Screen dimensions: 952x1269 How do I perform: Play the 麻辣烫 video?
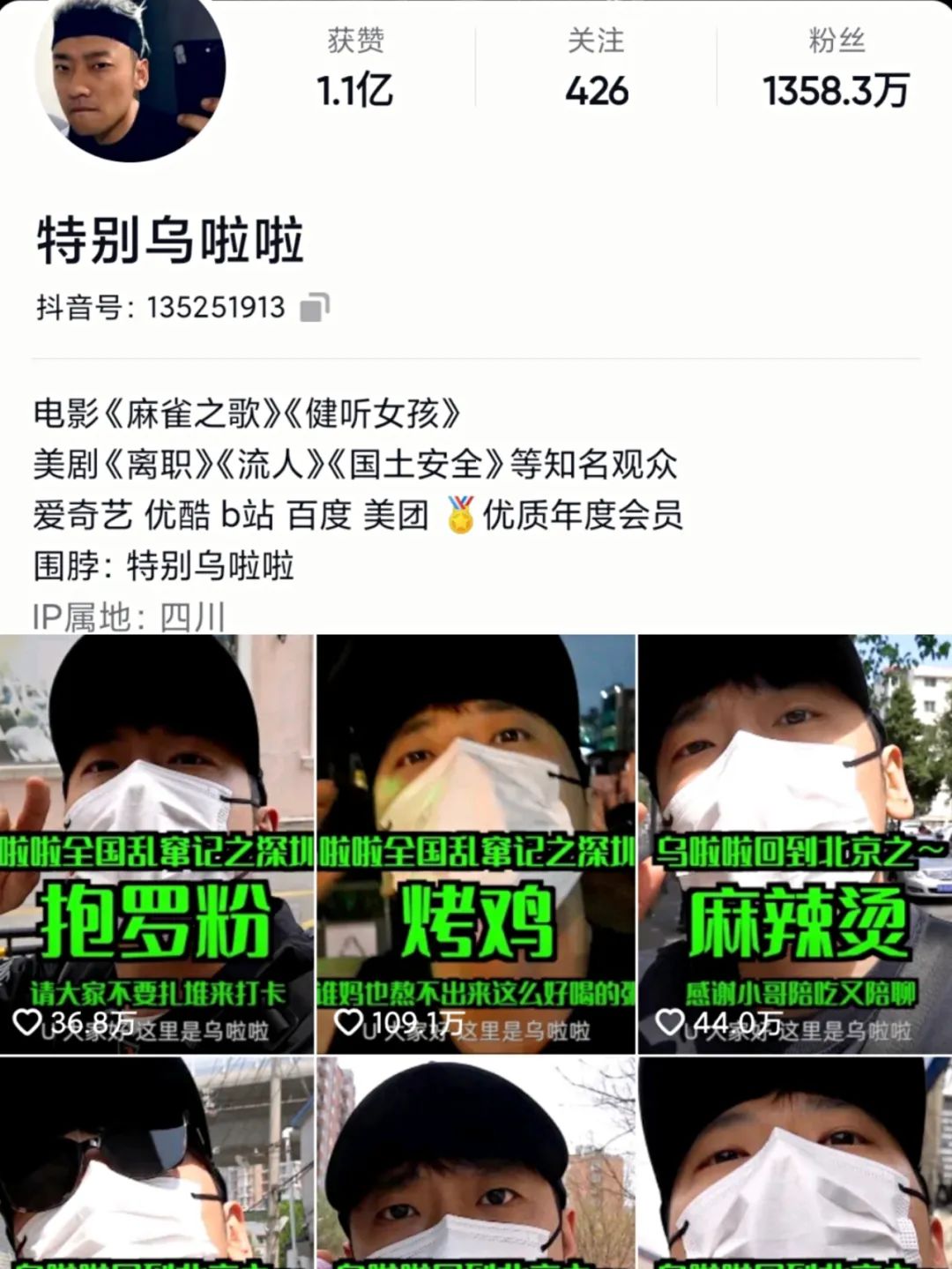(795, 844)
